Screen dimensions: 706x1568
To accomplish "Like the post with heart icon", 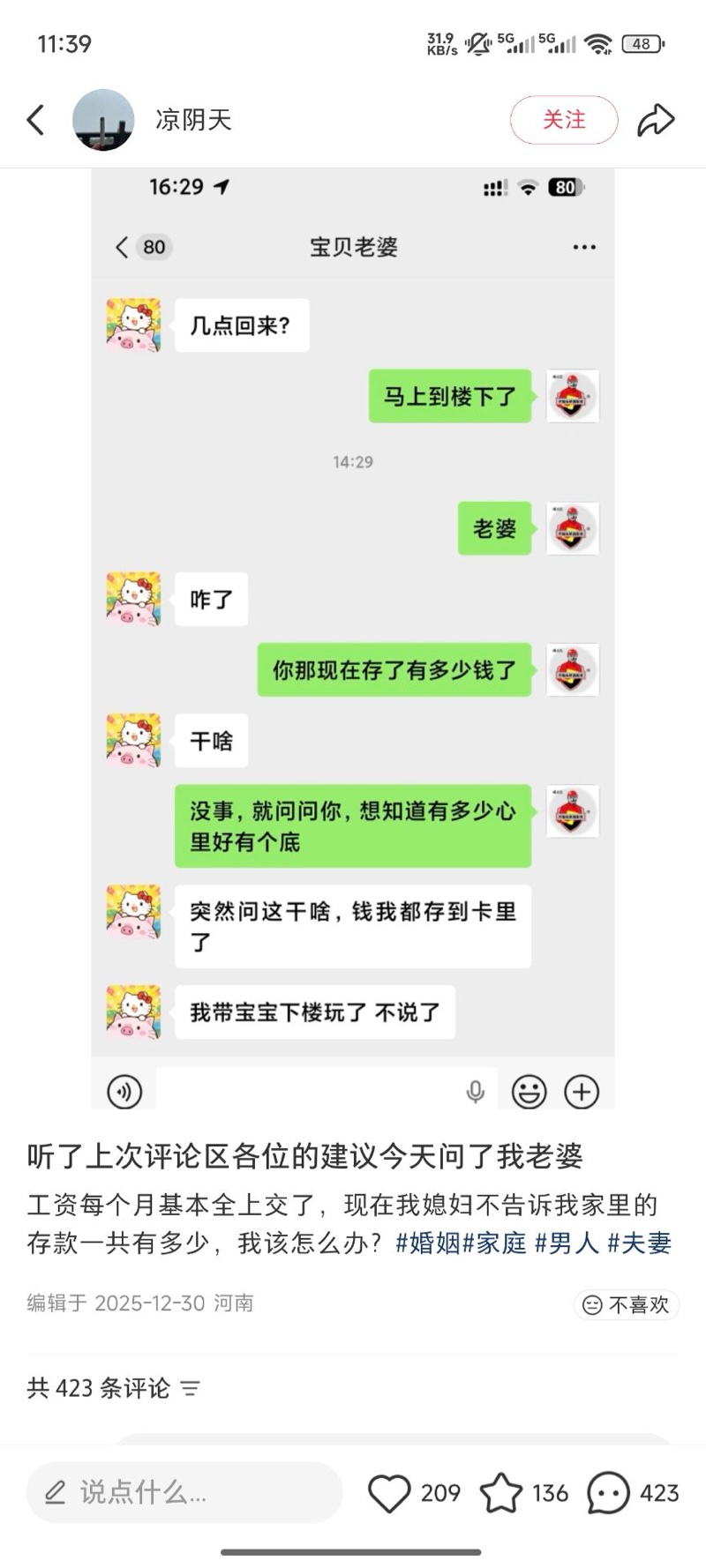I will [x=389, y=1493].
